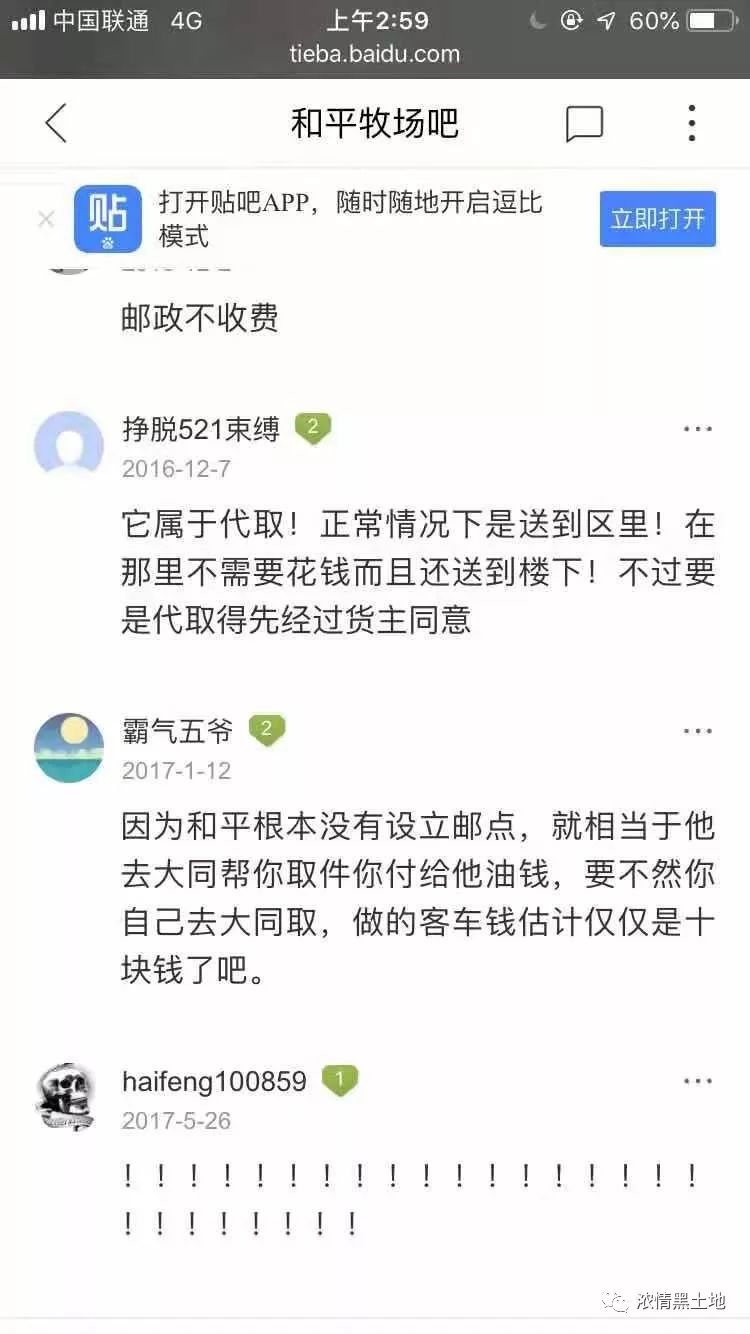Open more options for 霸气五爷's reply
750x1334 pixels.
(698, 731)
